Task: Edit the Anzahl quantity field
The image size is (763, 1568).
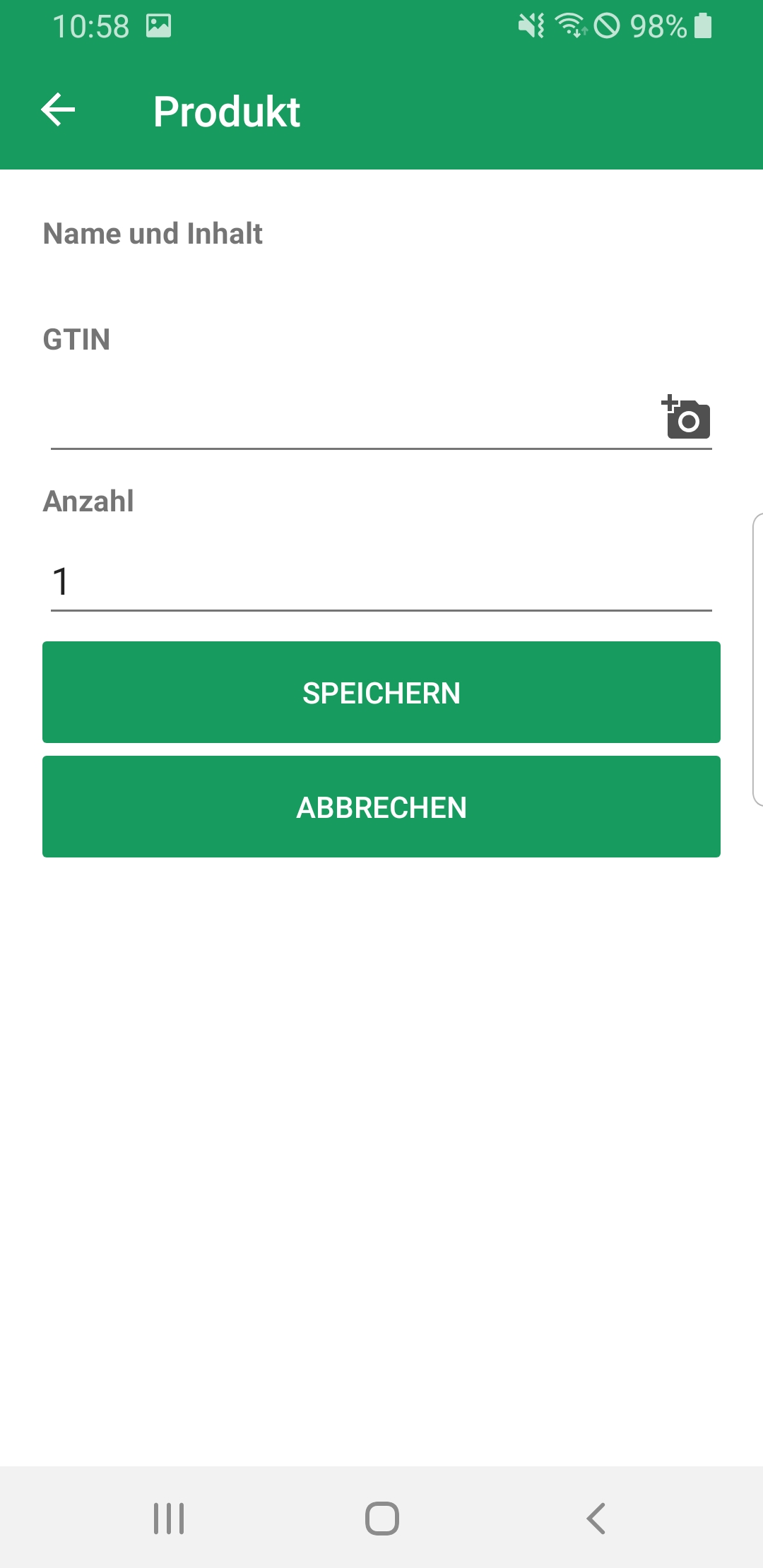Action: [x=380, y=582]
